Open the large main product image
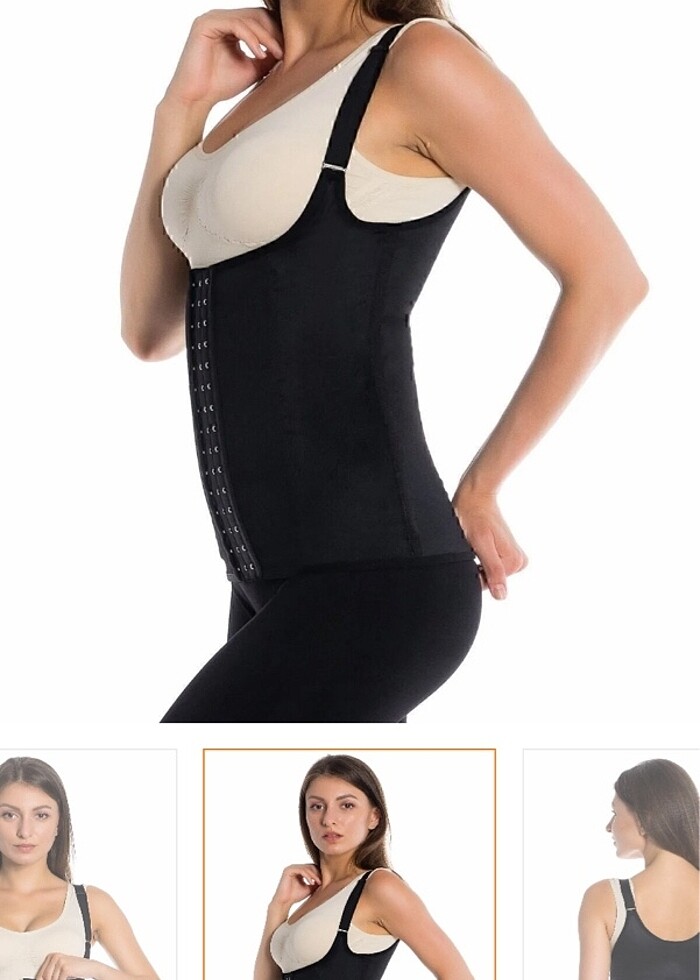The height and width of the screenshot is (980, 700). pyautogui.click(x=350, y=360)
